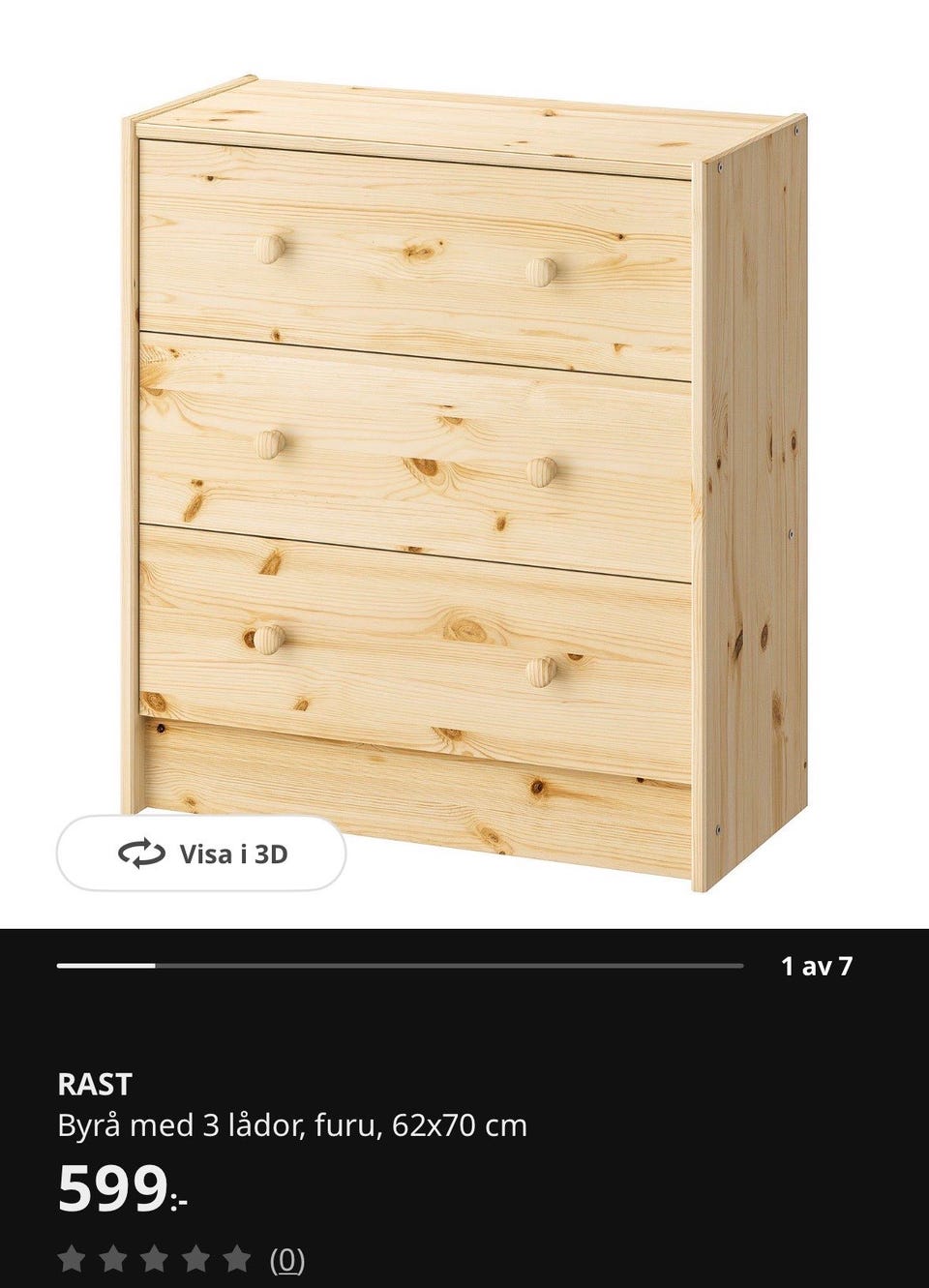This screenshot has width=929, height=1288.
Task: Open the 3D view with Visa i 3D
Action: tap(201, 854)
